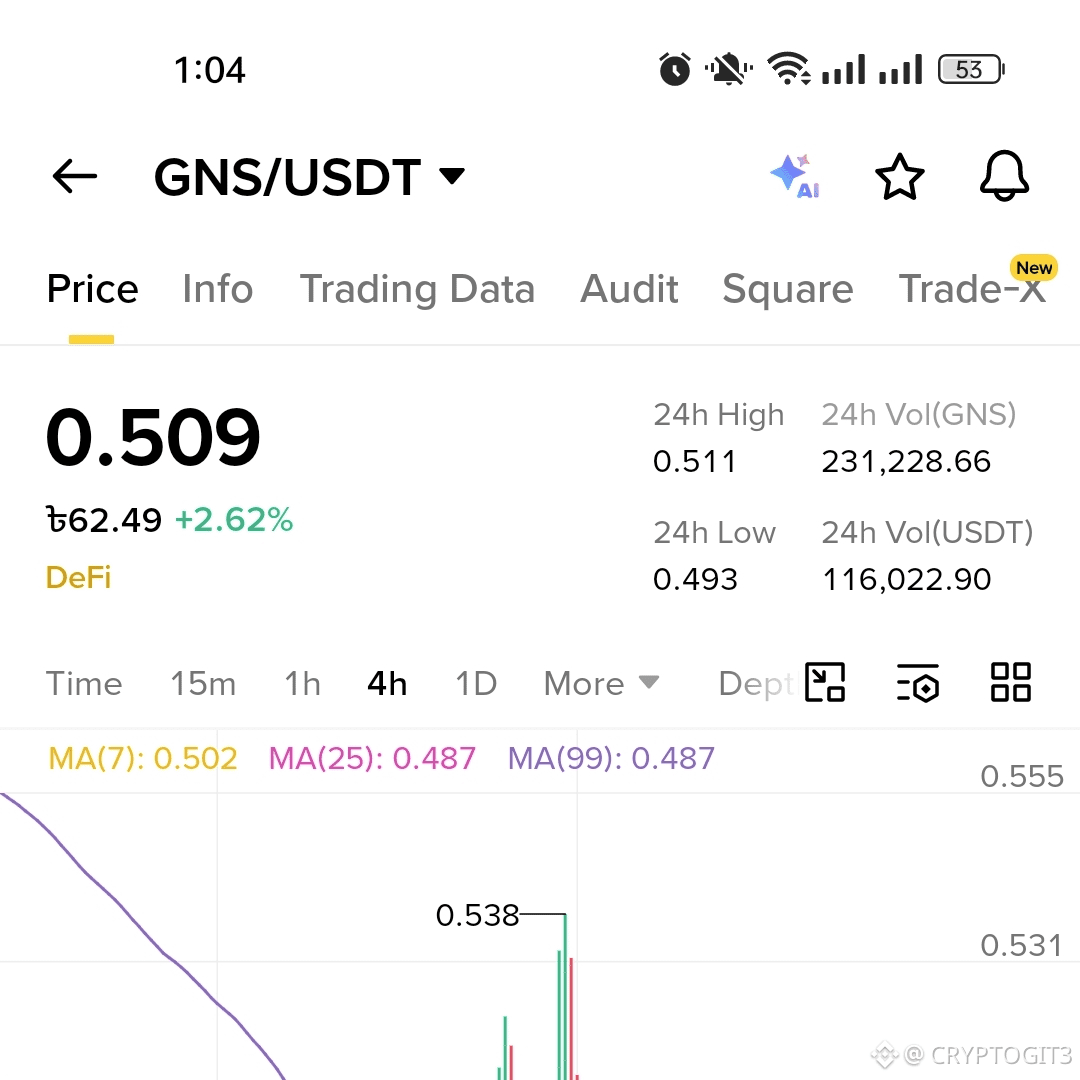Switch to the Depth chart view
Image resolution: width=1080 pixels, height=1080 pixels.
[756, 684]
